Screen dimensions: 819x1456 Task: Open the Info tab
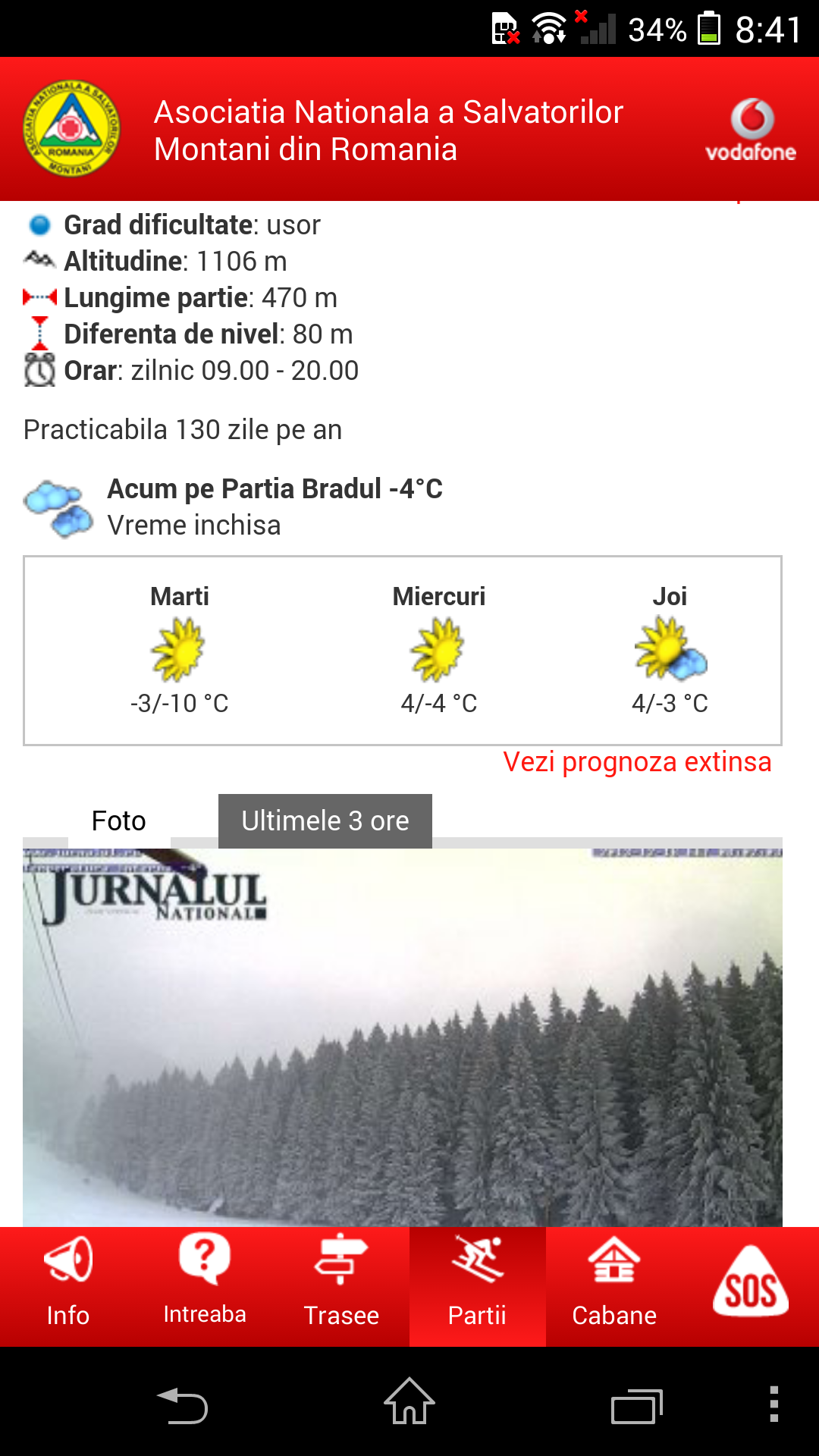tap(68, 1285)
